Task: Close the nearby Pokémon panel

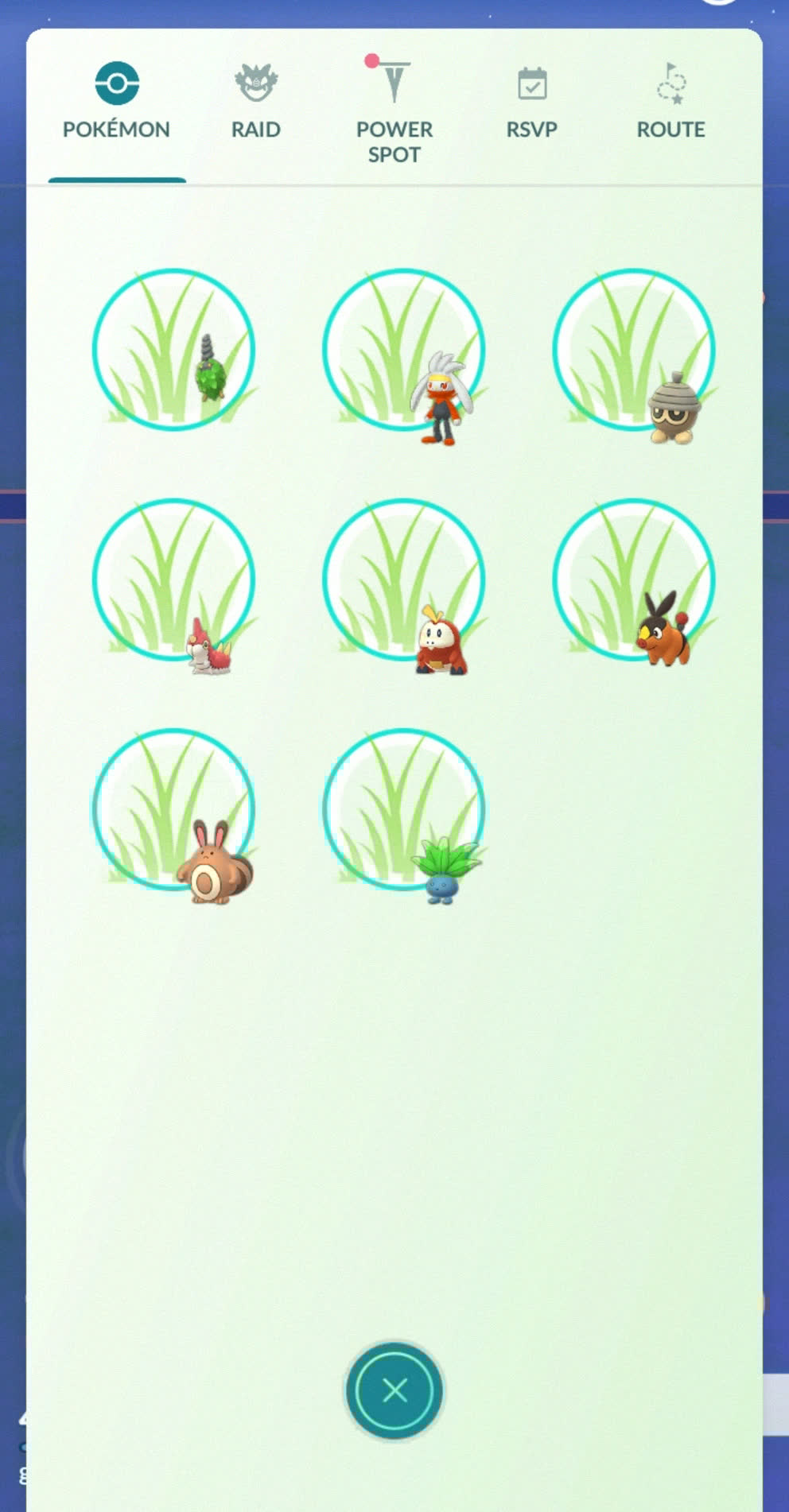Action: pos(394,1390)
